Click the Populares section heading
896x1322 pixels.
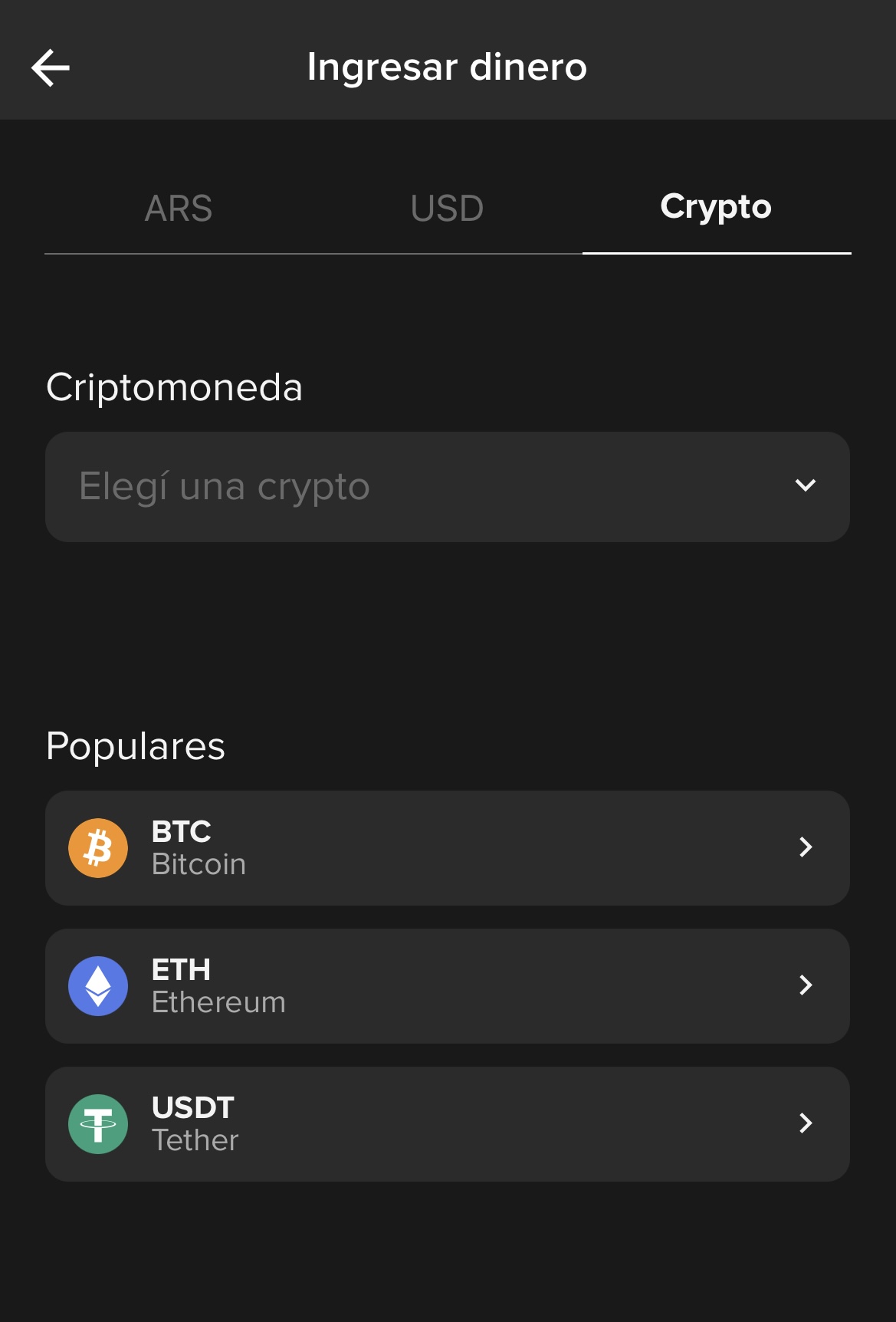(136, 745)
